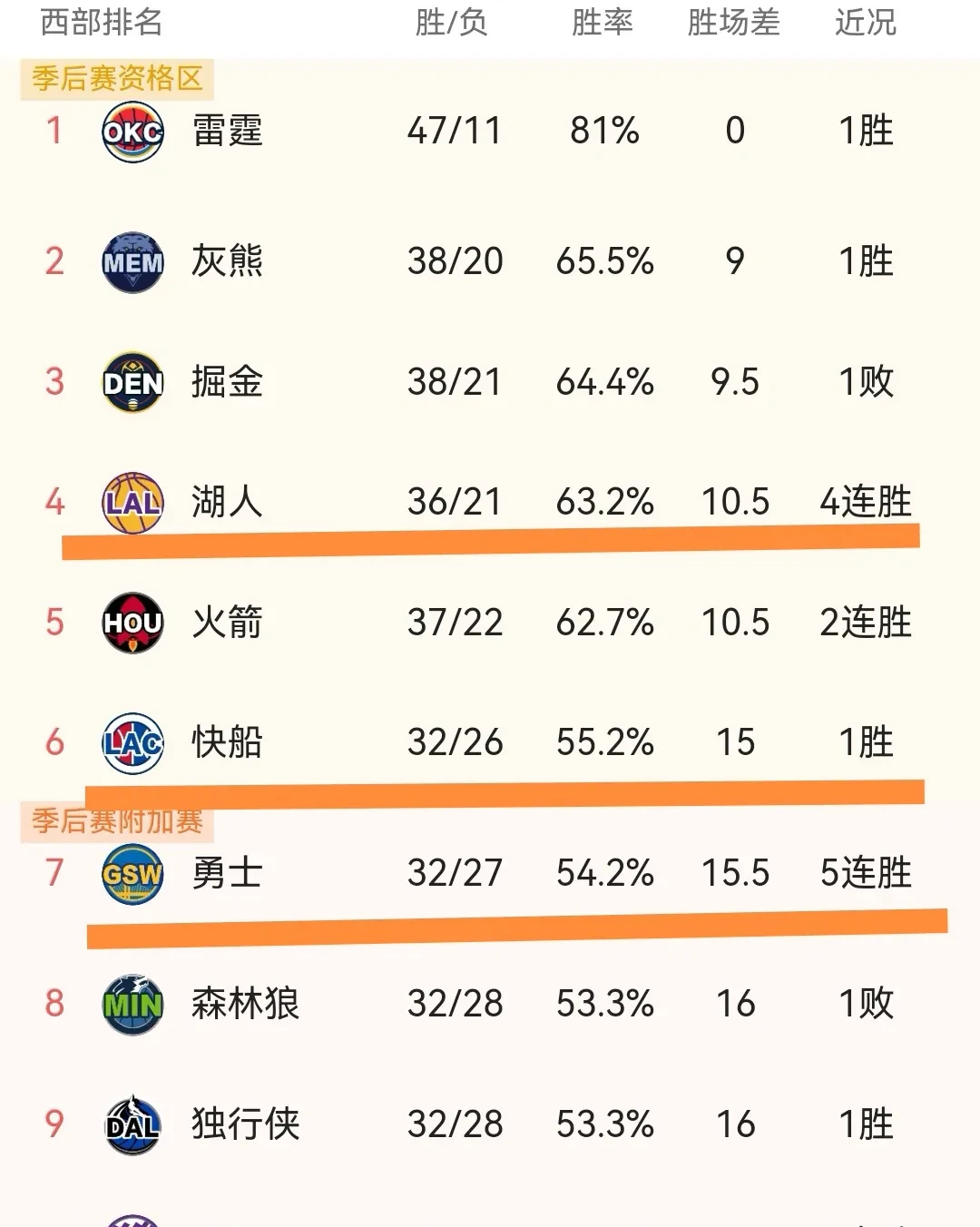Viewport: 980px width, 1227px height.
Task: Click the 5连胜 streak of Warriors
Action: pos(867,874)
